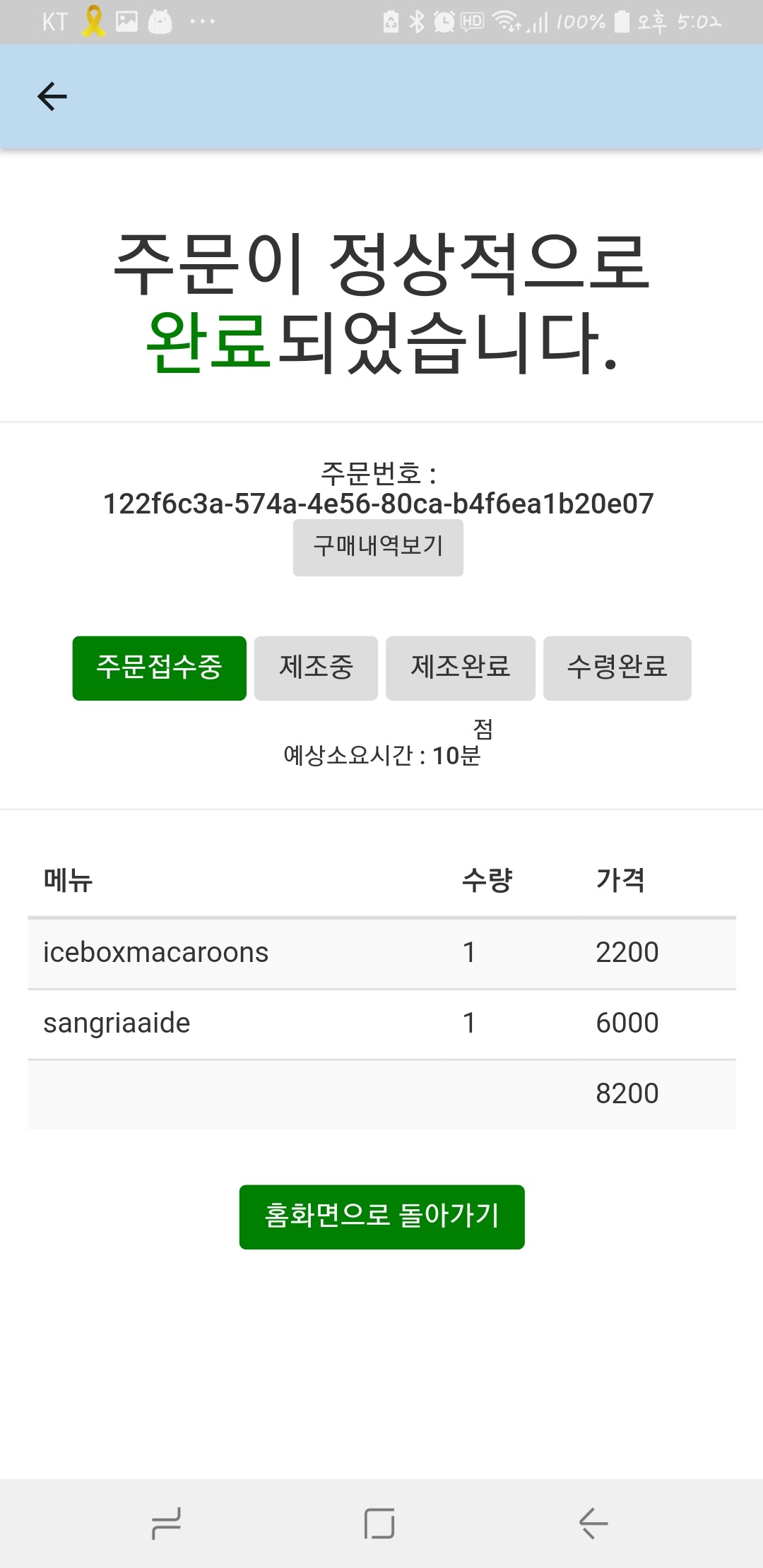This screenshot has height=1568, width=763.
Task: Select the 수령완료 status stage
Action: [x=617, y=667]
